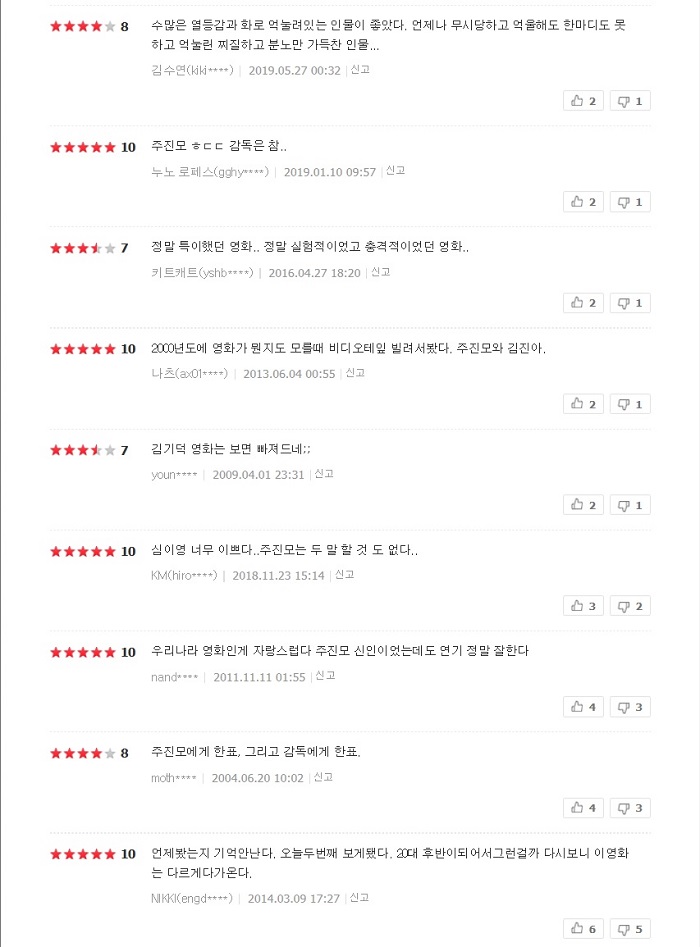Report the review by 나츠(ax01****)
This screenshot has height=947, width=700.
point(355,373)
